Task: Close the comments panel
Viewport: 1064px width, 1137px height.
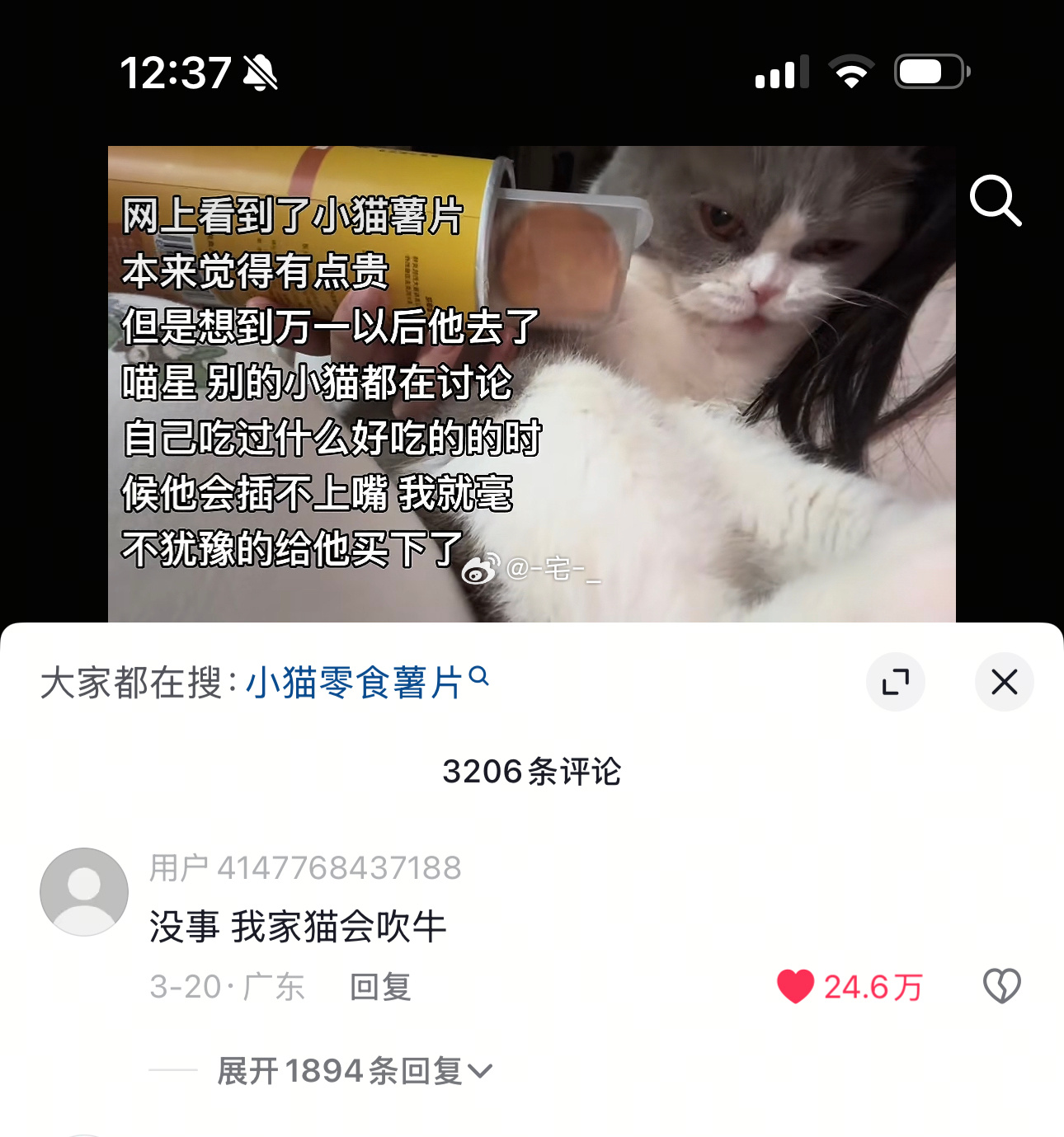Action: [1004, 682]
